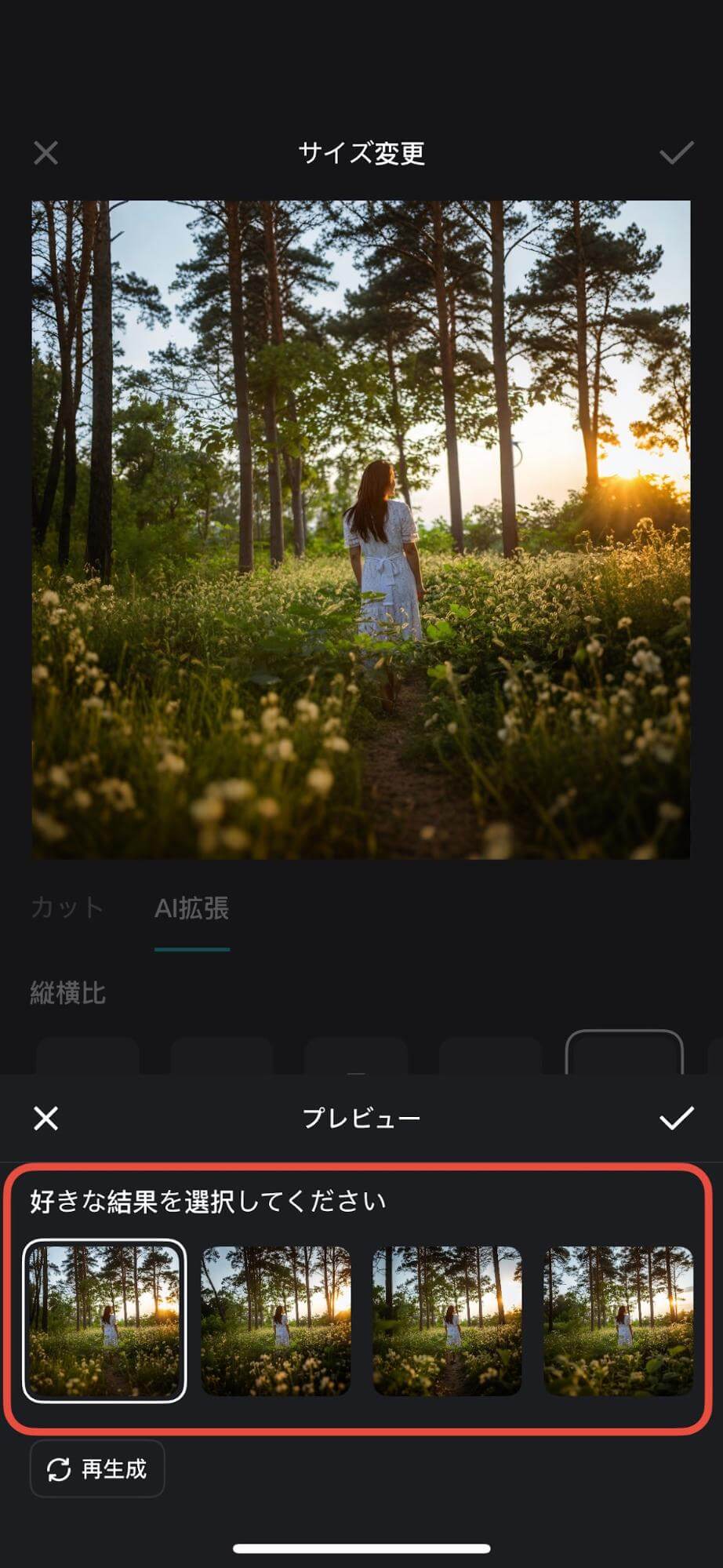Tap the 再生成 regenerate button
This screenshot has width=723, height=1568.
click(x=97, y=1469)
